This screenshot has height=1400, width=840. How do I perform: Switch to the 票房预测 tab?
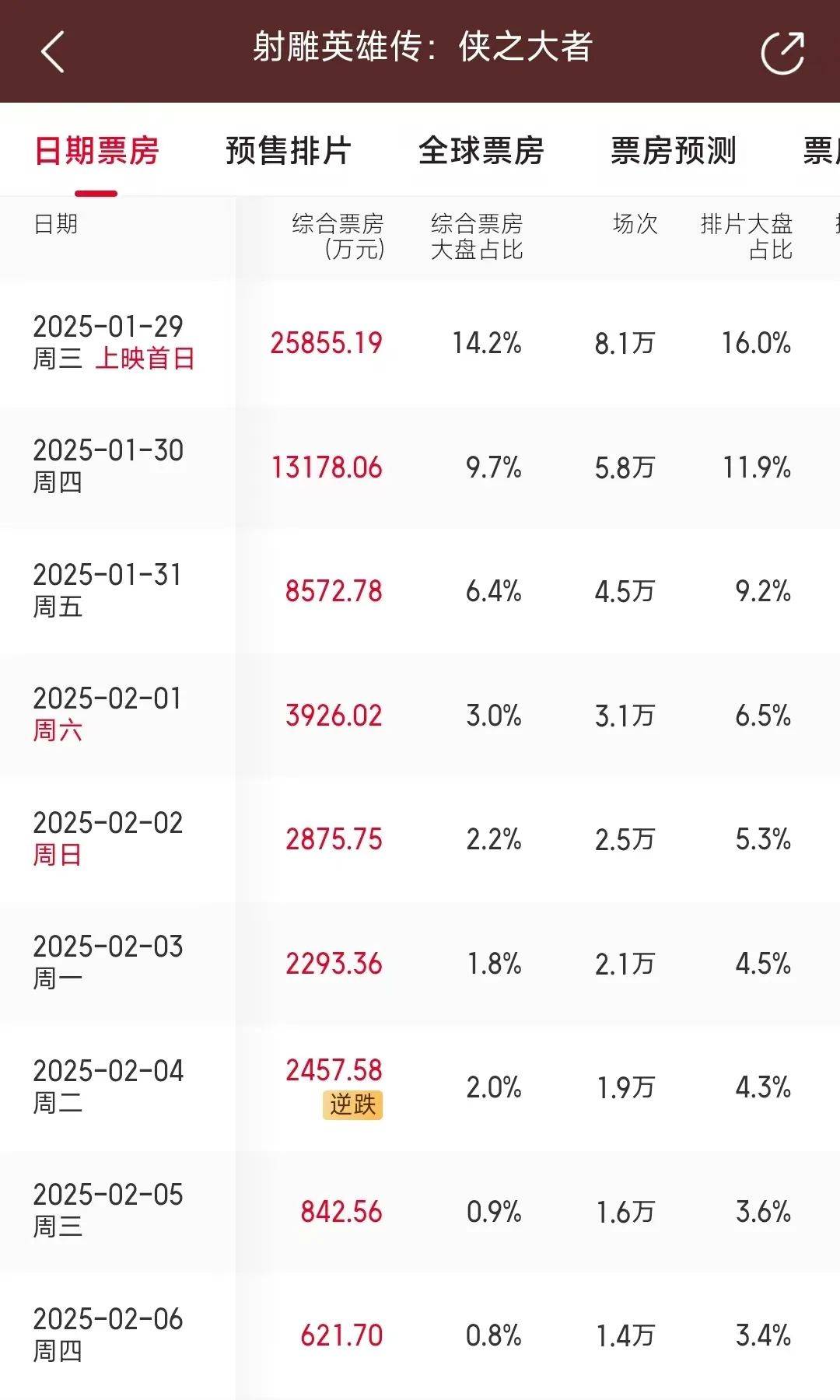pos(673,150)
